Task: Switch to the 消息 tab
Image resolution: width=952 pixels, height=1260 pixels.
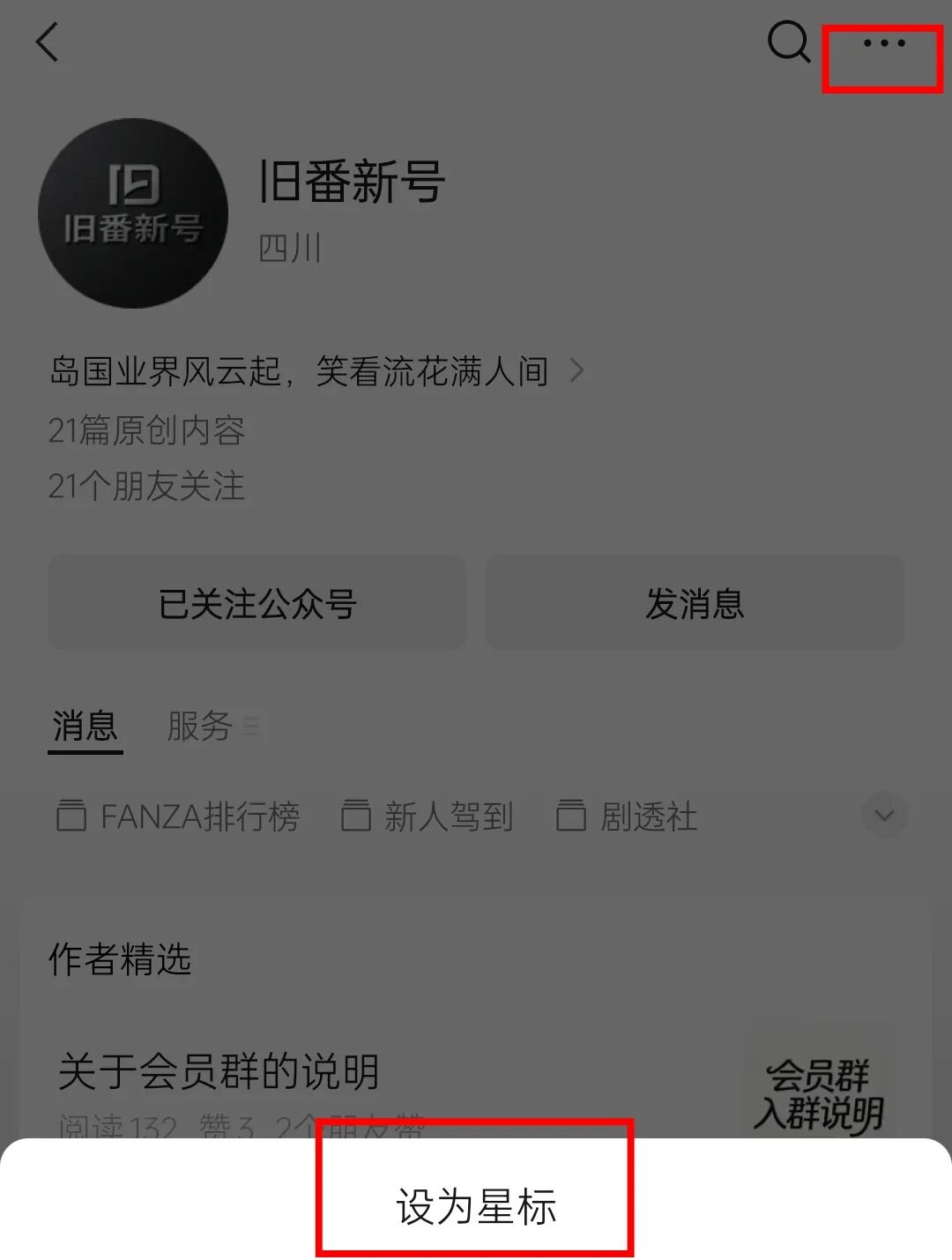Action: (x=85, y=727)
